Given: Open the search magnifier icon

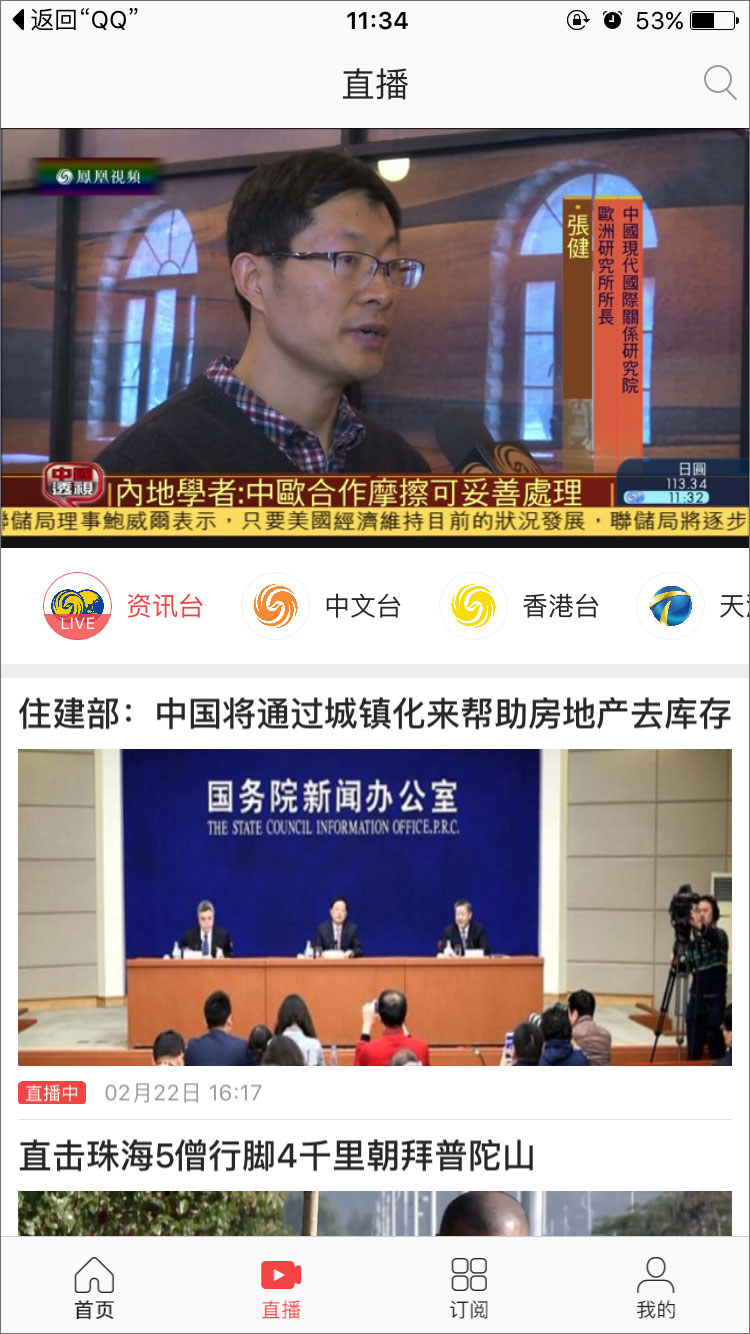Looking at the screenshot, I should point(719,83).
